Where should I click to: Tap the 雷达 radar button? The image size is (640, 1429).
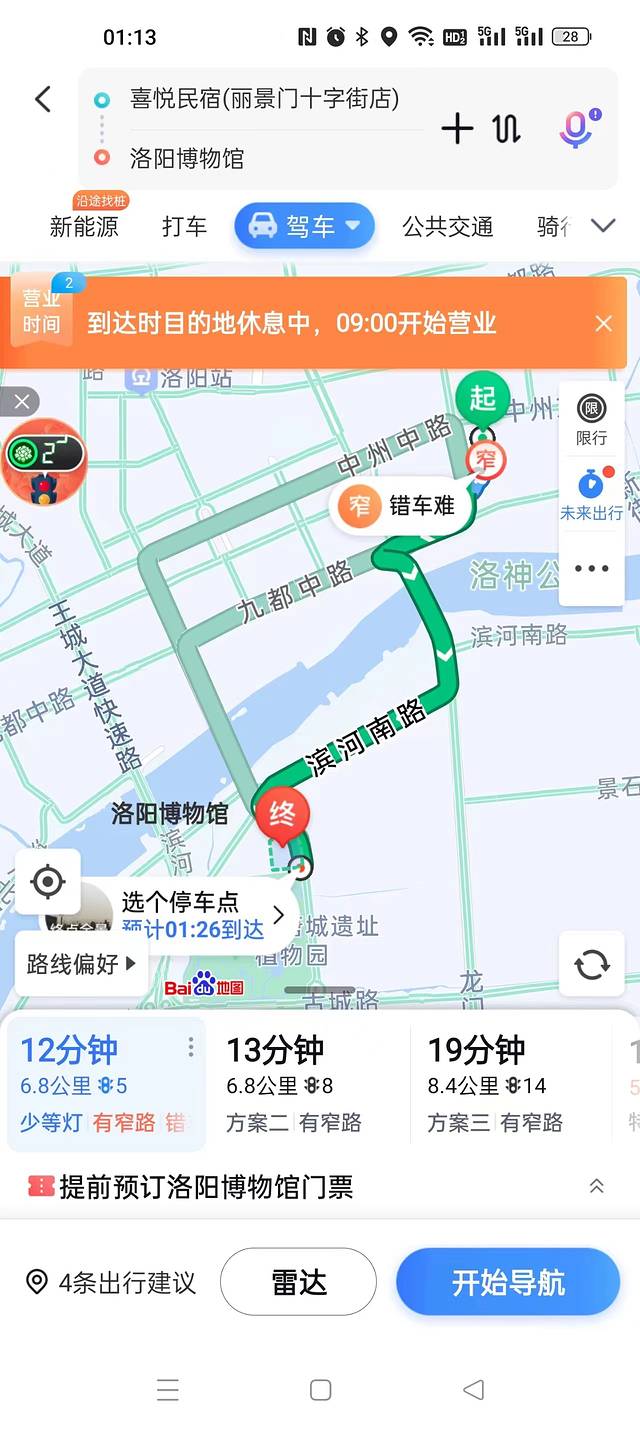point(298,1282)
